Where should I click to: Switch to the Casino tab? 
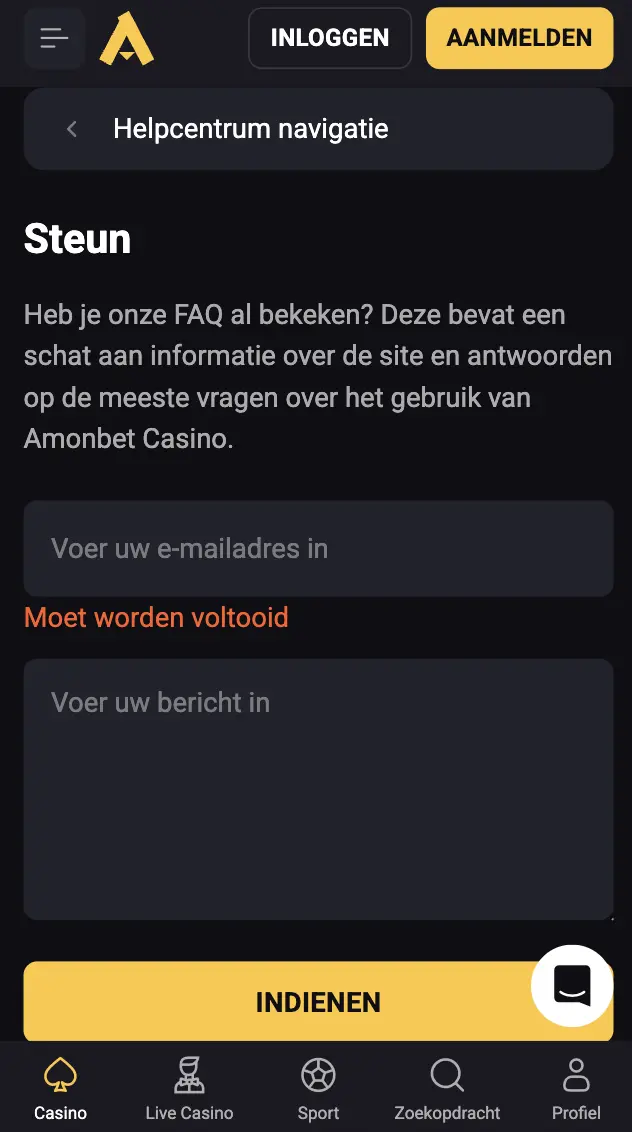[61, 1089]
